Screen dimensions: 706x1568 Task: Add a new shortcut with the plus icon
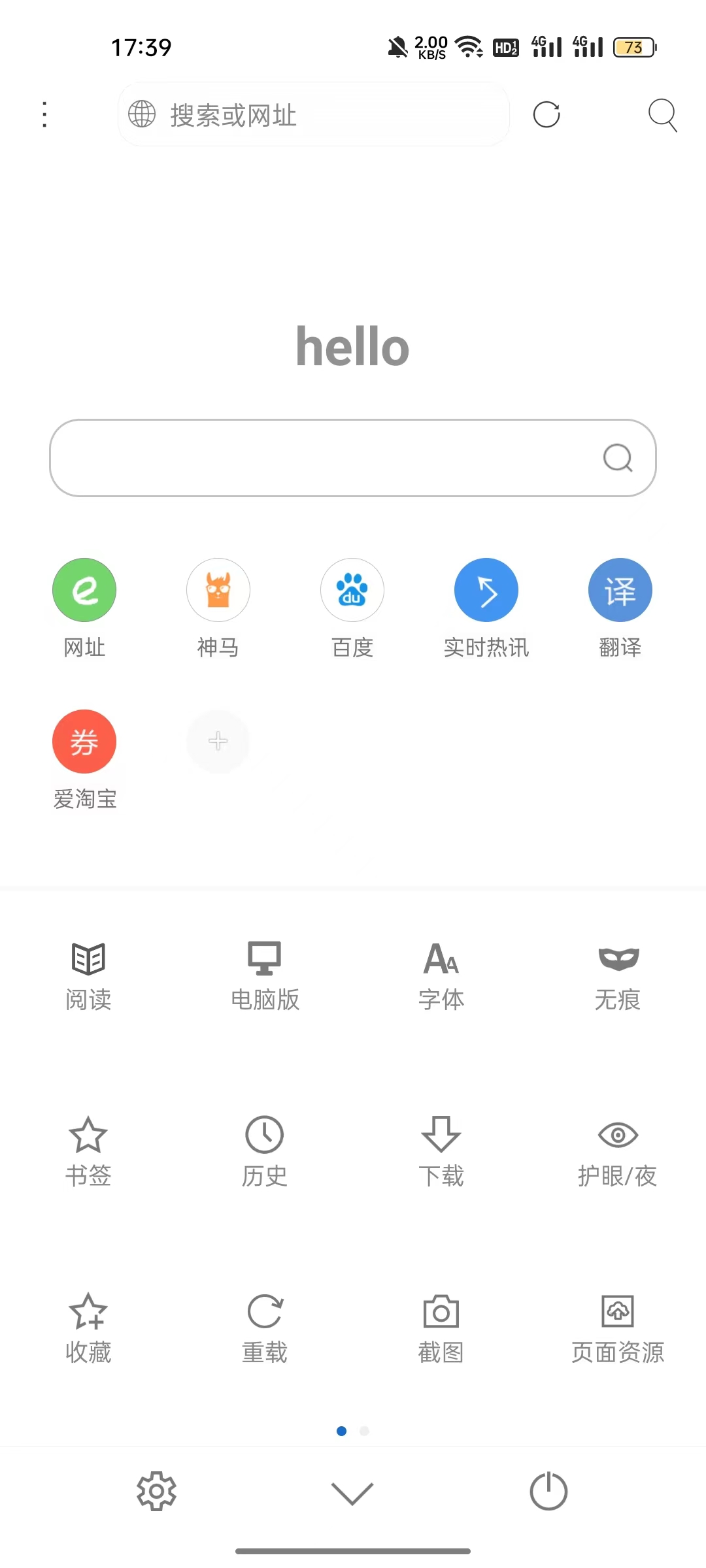(x=218, y=742)
